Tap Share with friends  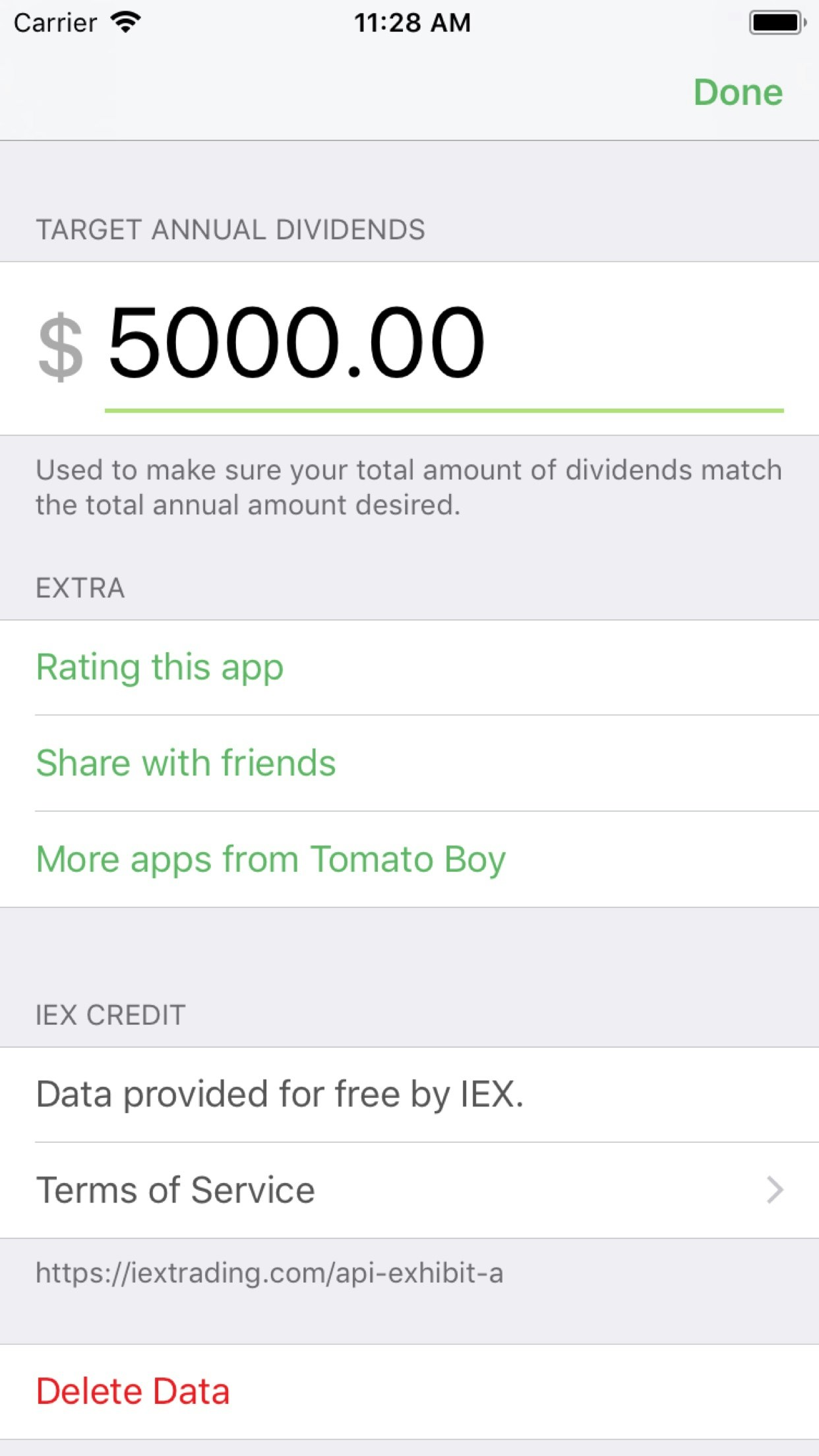click(x=186, y=762)
